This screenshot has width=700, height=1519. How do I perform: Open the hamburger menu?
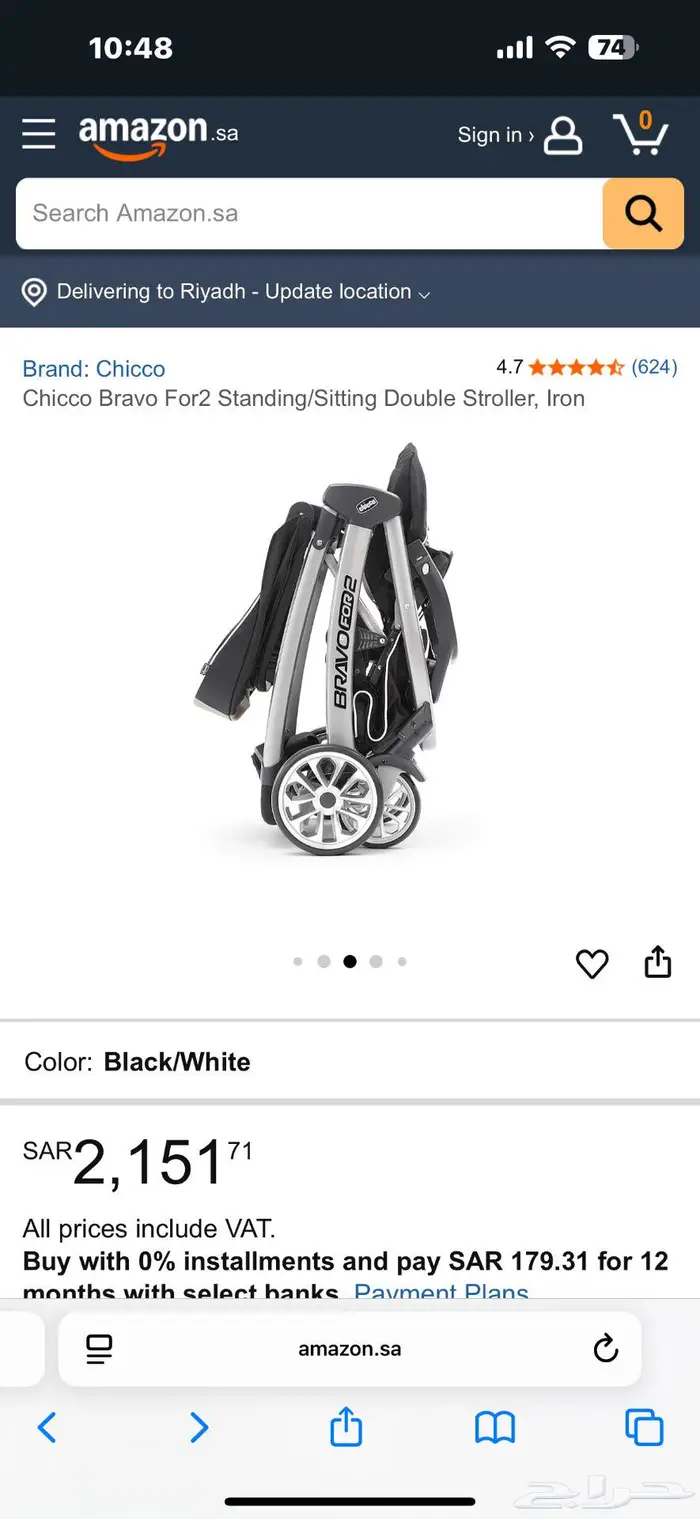[39, 134]
